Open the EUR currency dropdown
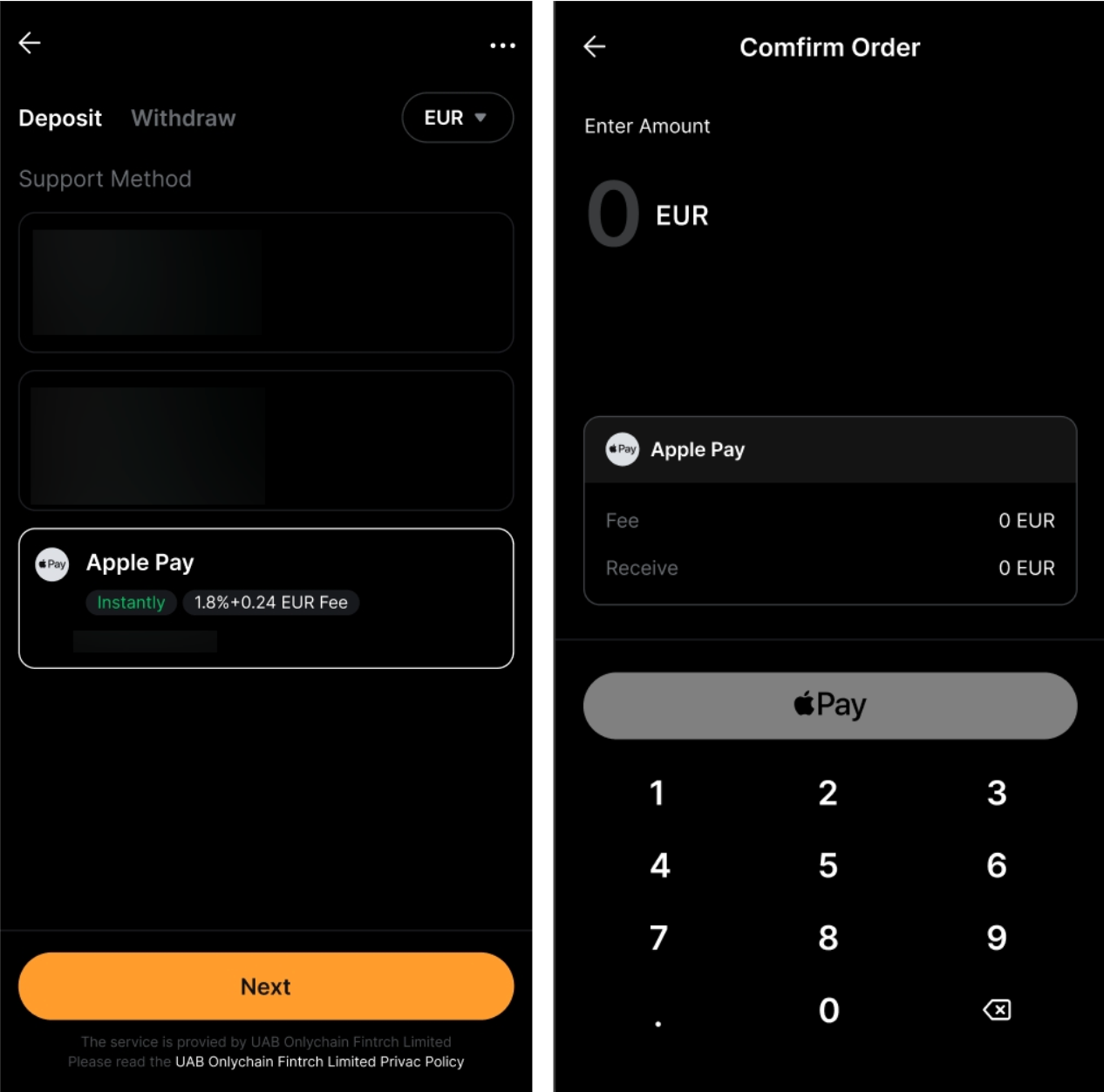1104x1092 pixels. (x=457, y=118)
